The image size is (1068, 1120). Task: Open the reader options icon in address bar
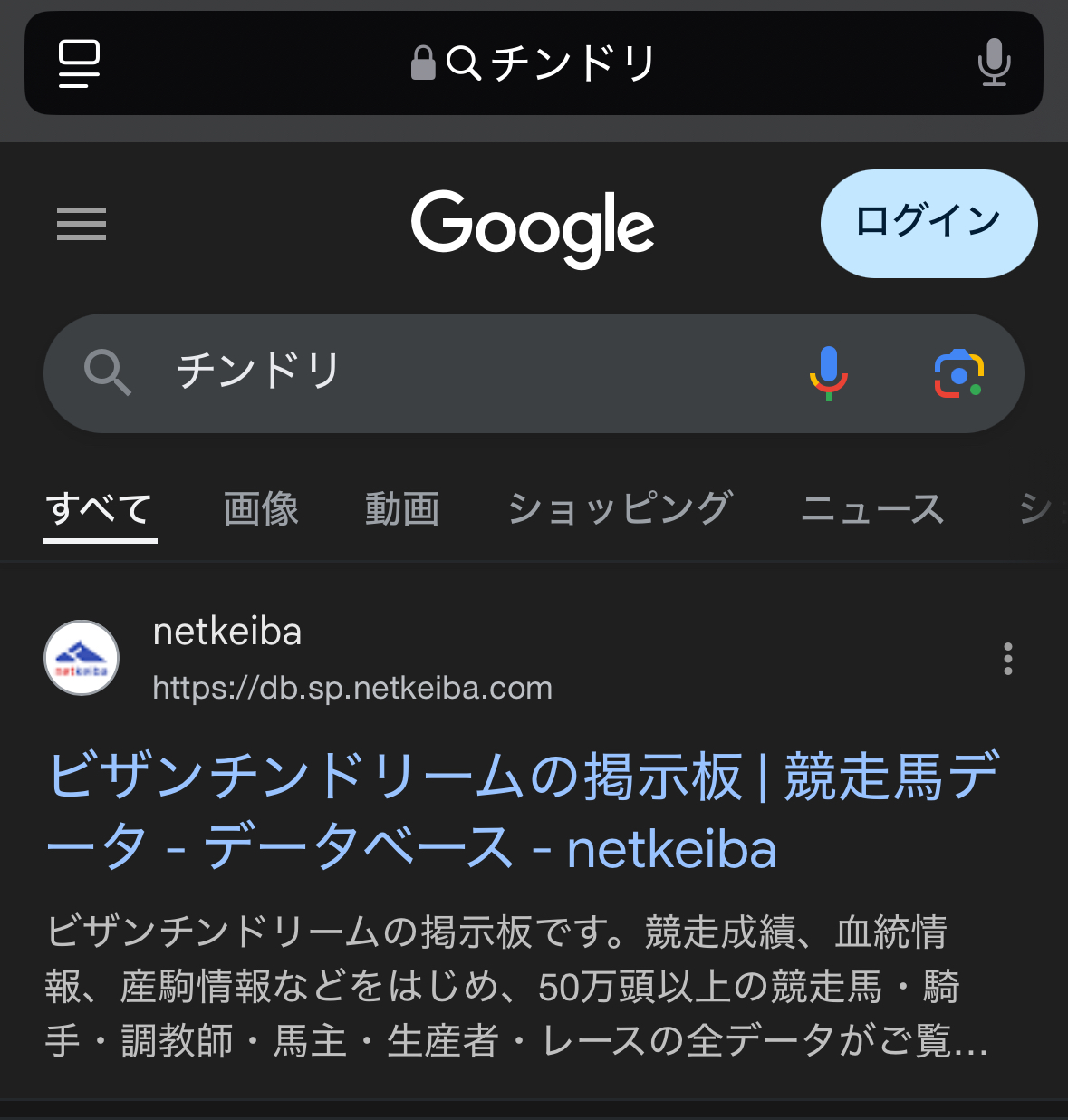(x=79, y=63)
